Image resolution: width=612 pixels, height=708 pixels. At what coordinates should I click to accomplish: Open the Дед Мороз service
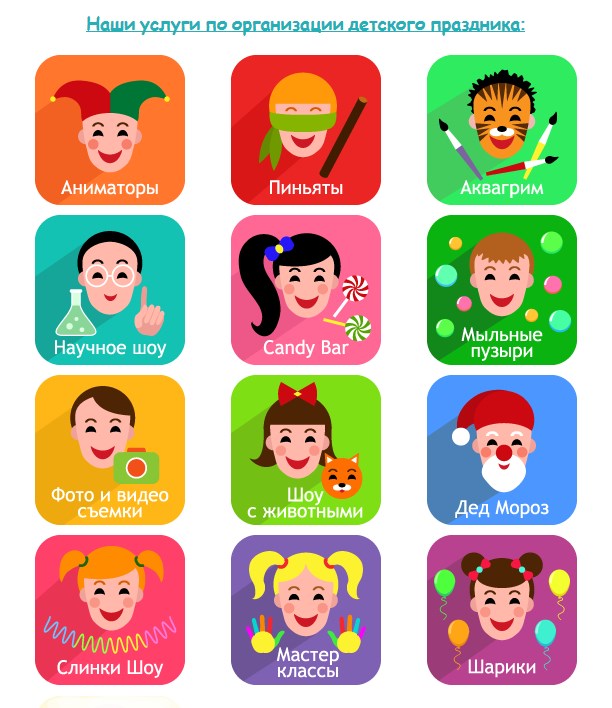[x=502, y=450]
